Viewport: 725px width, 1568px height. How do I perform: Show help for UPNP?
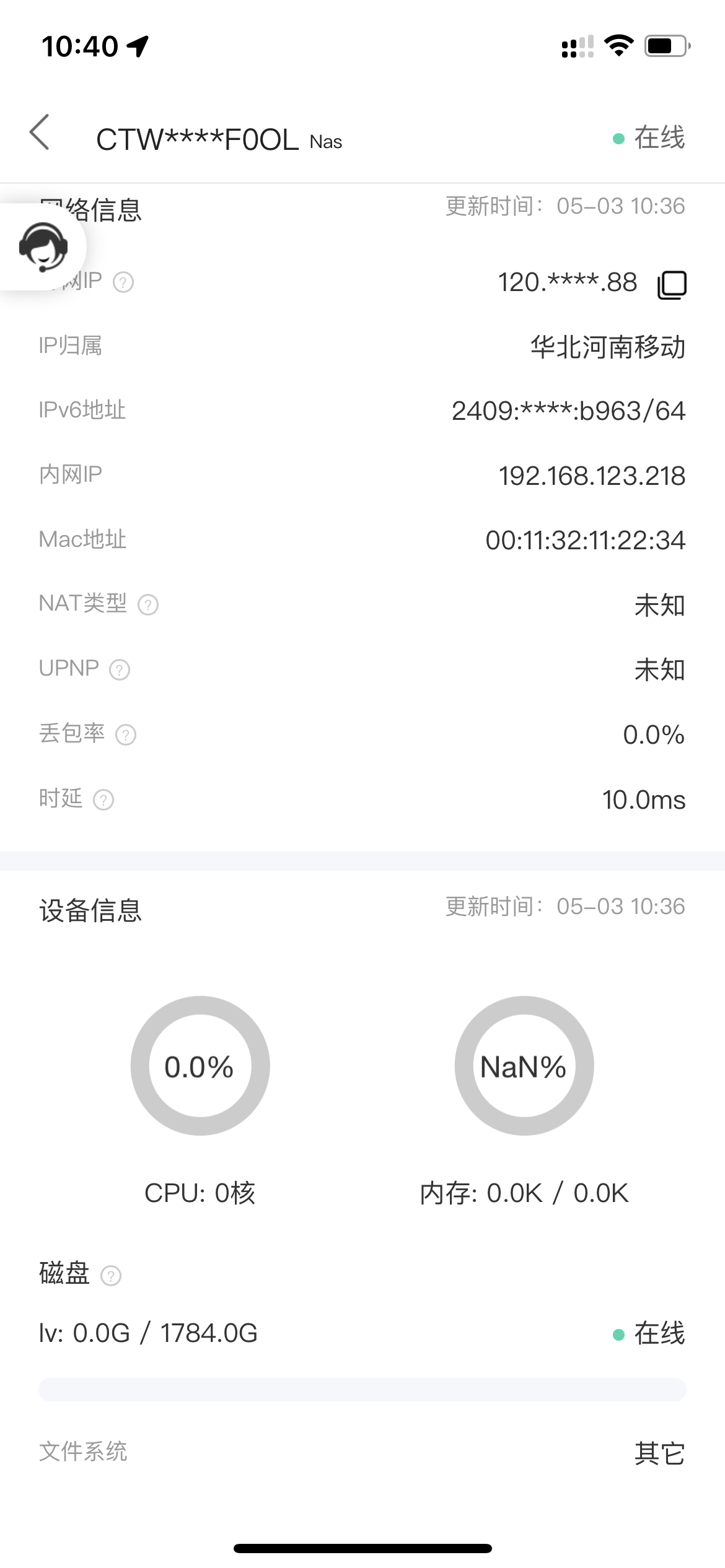(120, 669)
